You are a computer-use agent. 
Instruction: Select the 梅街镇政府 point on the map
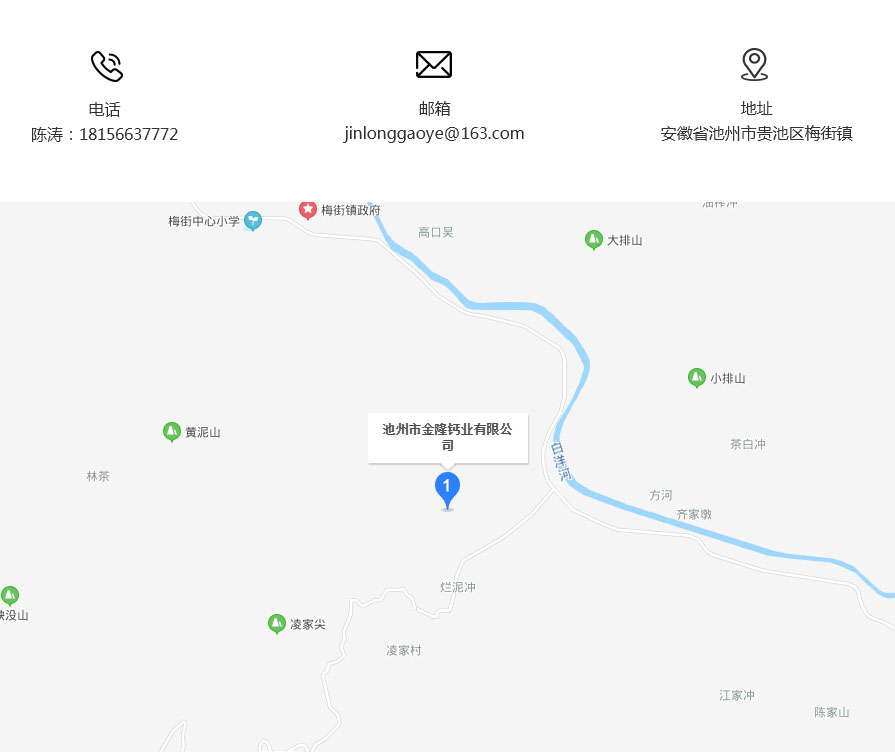308,210
